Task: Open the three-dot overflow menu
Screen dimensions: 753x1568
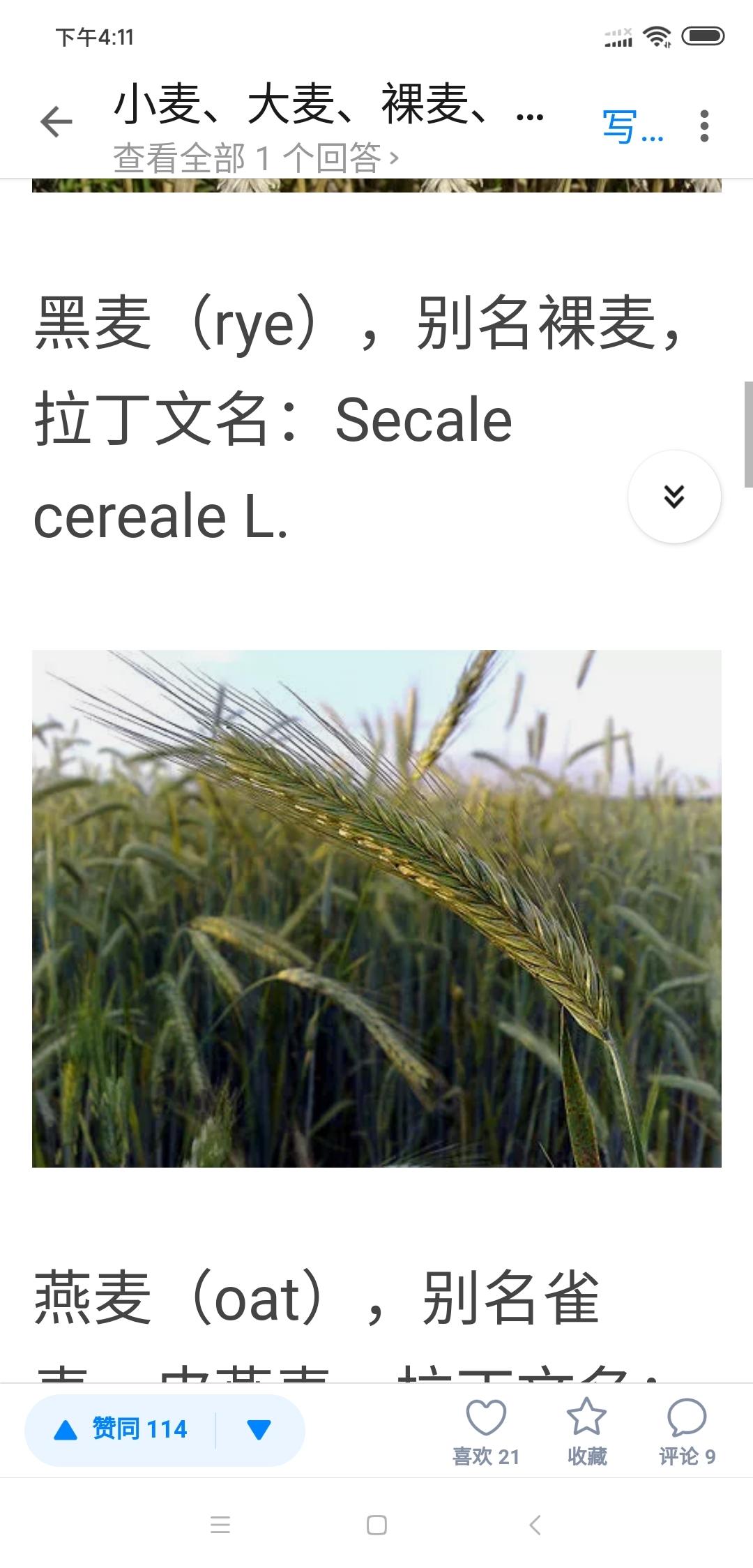Action: (x=704, y=126)
